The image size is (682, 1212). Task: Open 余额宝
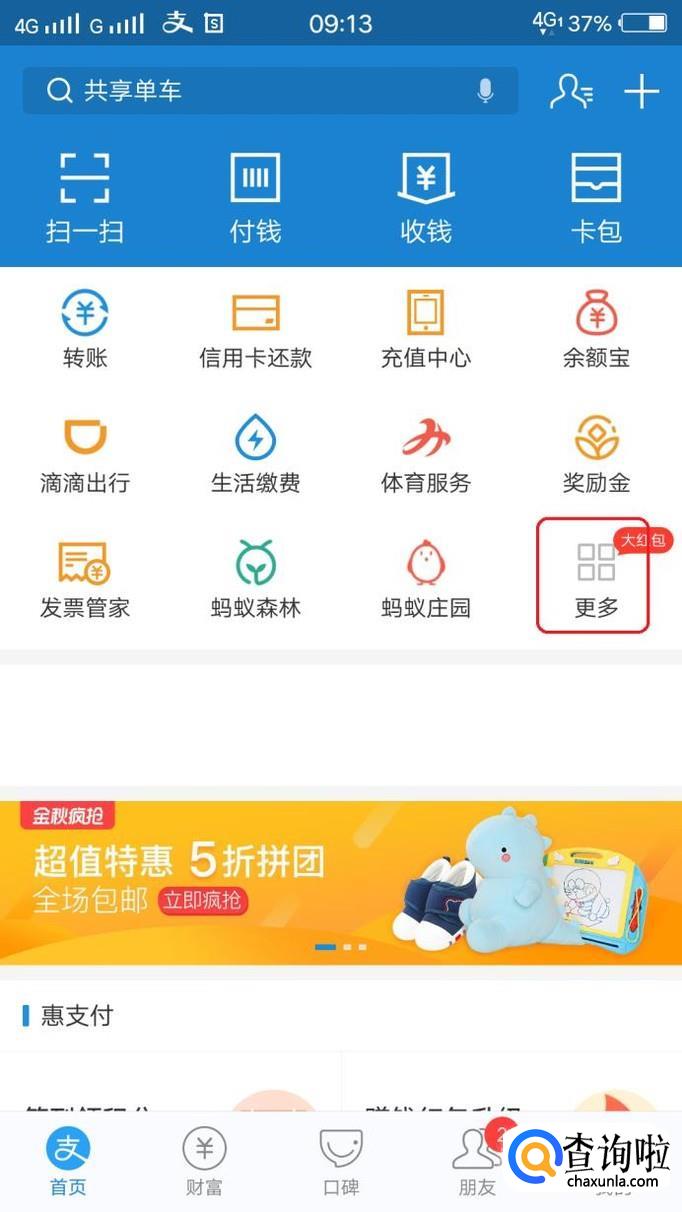click(x=596, y=329)
